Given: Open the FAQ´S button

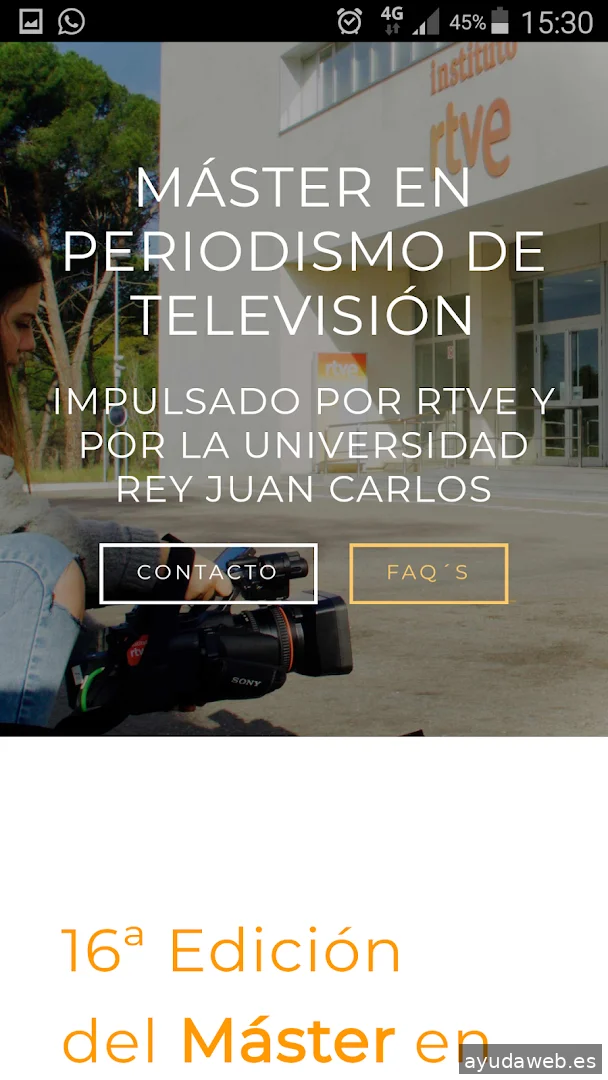Looking at the screenshot, I should point(428,573).
